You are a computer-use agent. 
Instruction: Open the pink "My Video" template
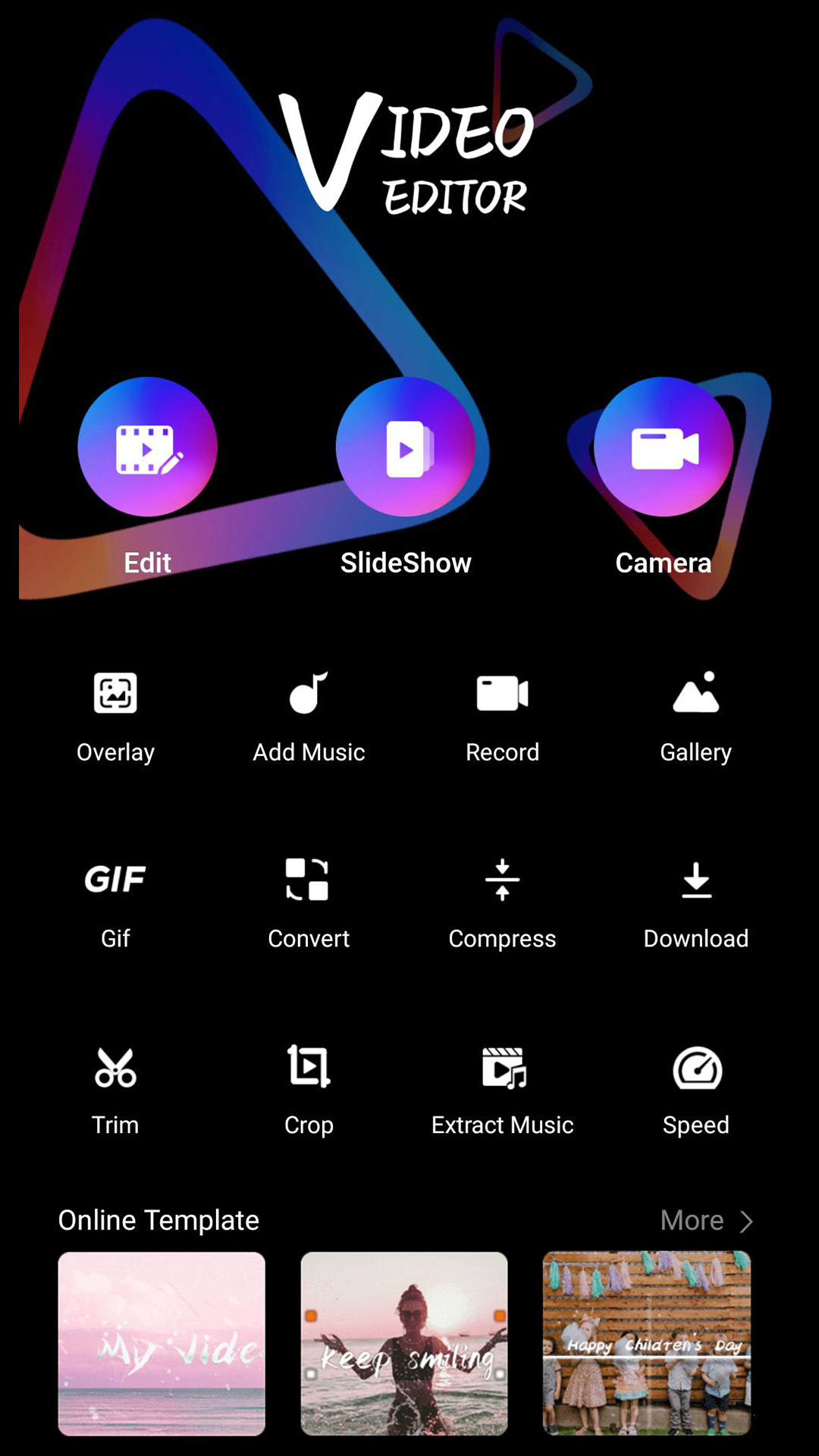click(x=162, y=1343)
